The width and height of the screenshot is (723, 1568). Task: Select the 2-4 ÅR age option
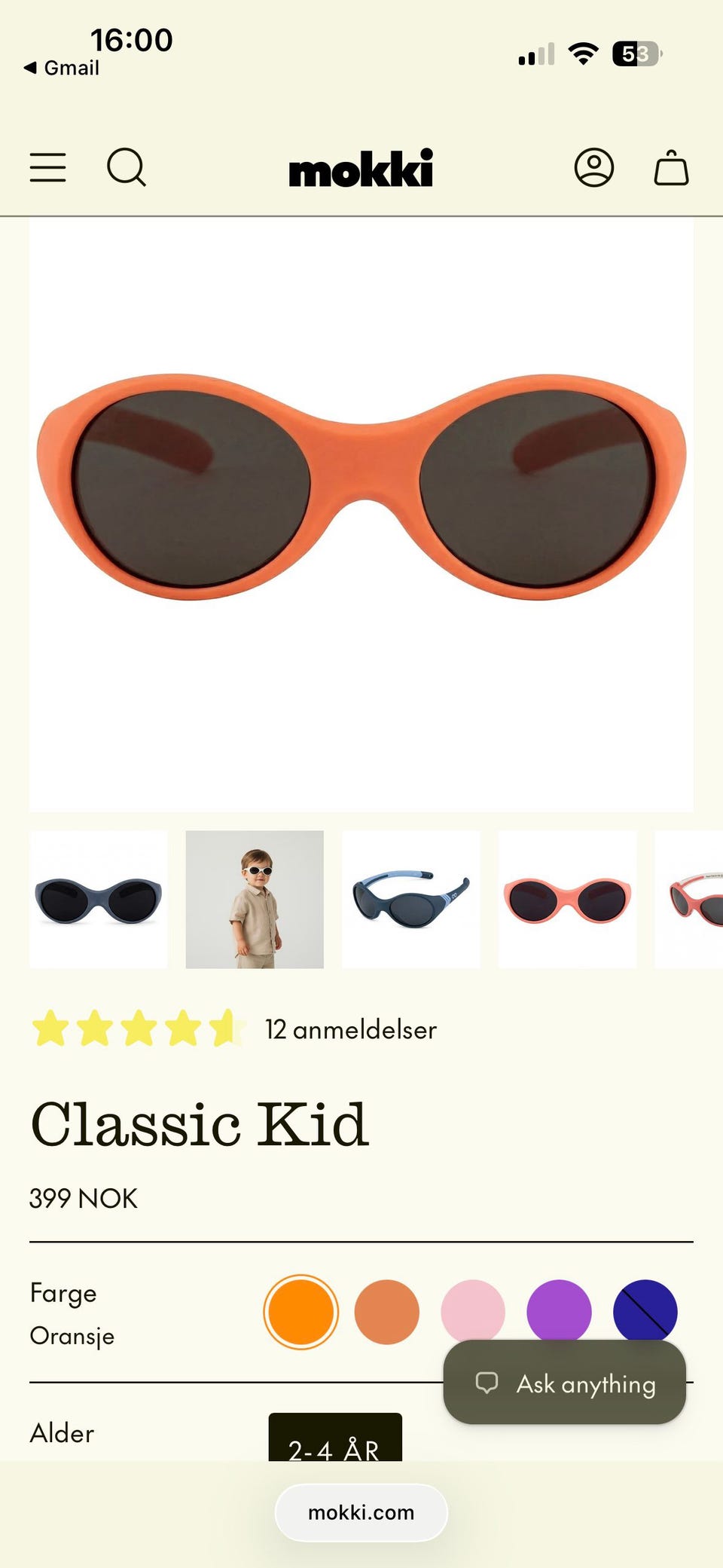(335, 1438)
